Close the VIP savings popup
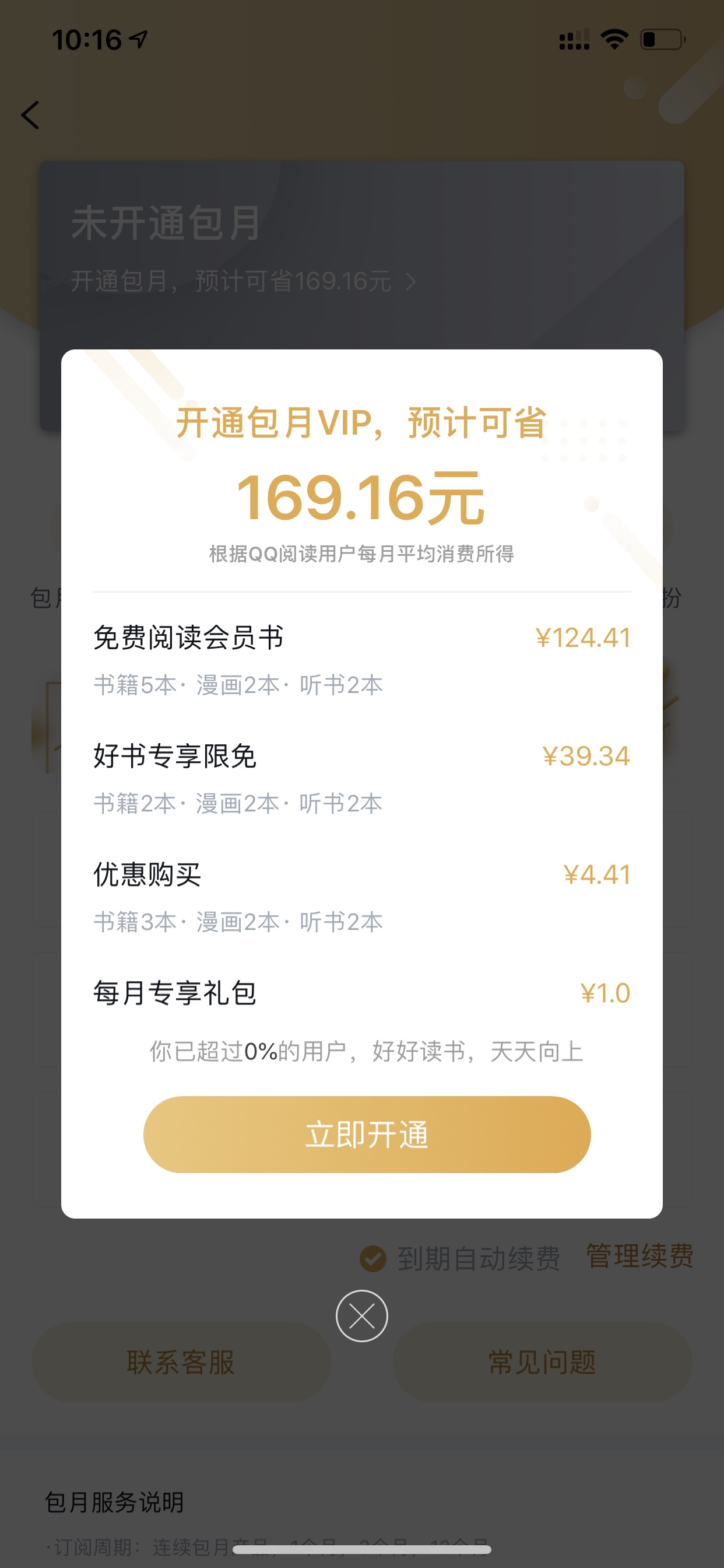 pos(362,1315)
